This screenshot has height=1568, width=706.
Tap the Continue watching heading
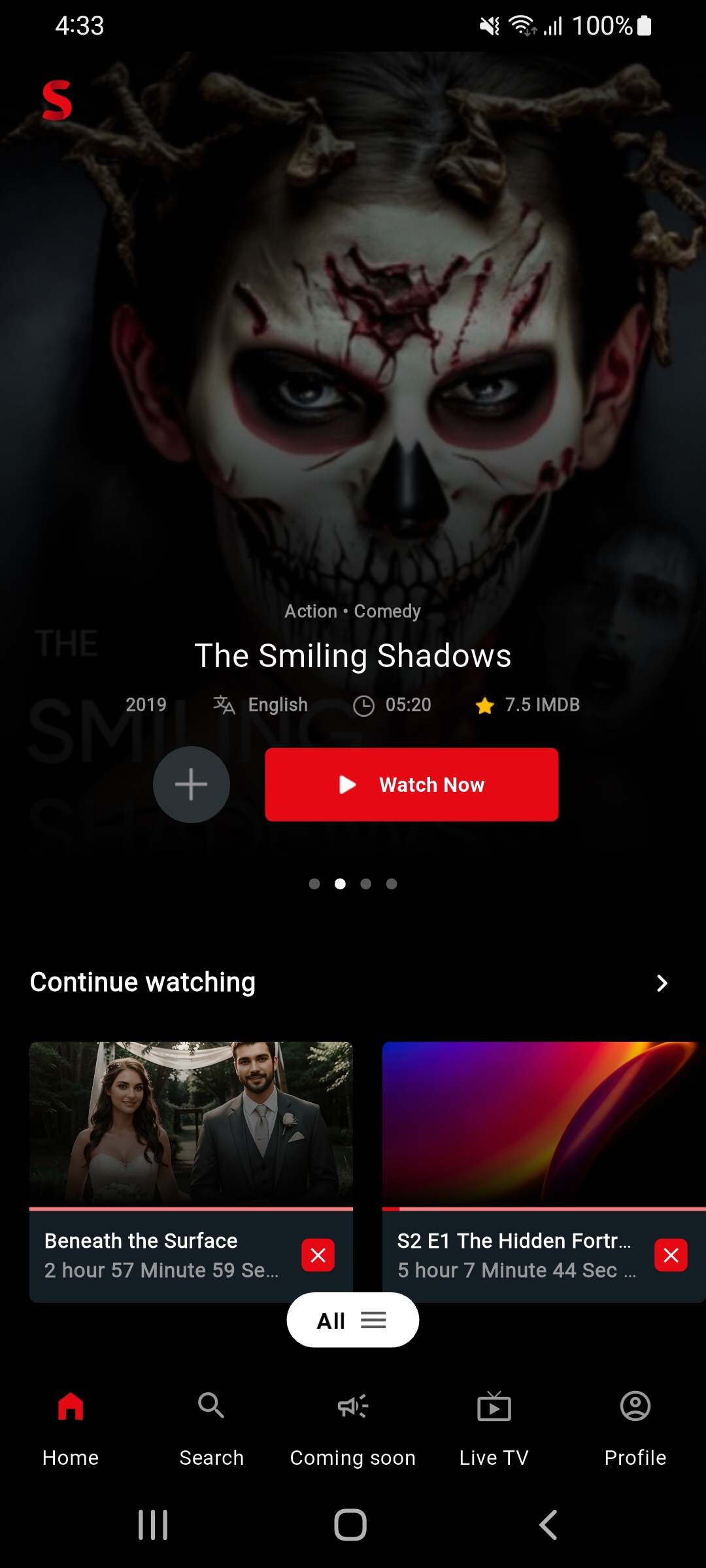tap(143, 982)
